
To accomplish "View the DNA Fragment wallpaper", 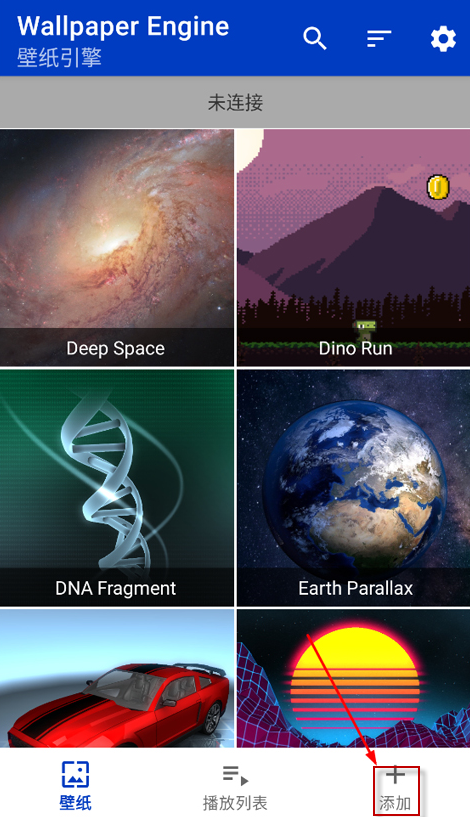I will click(x=117, y=488).
